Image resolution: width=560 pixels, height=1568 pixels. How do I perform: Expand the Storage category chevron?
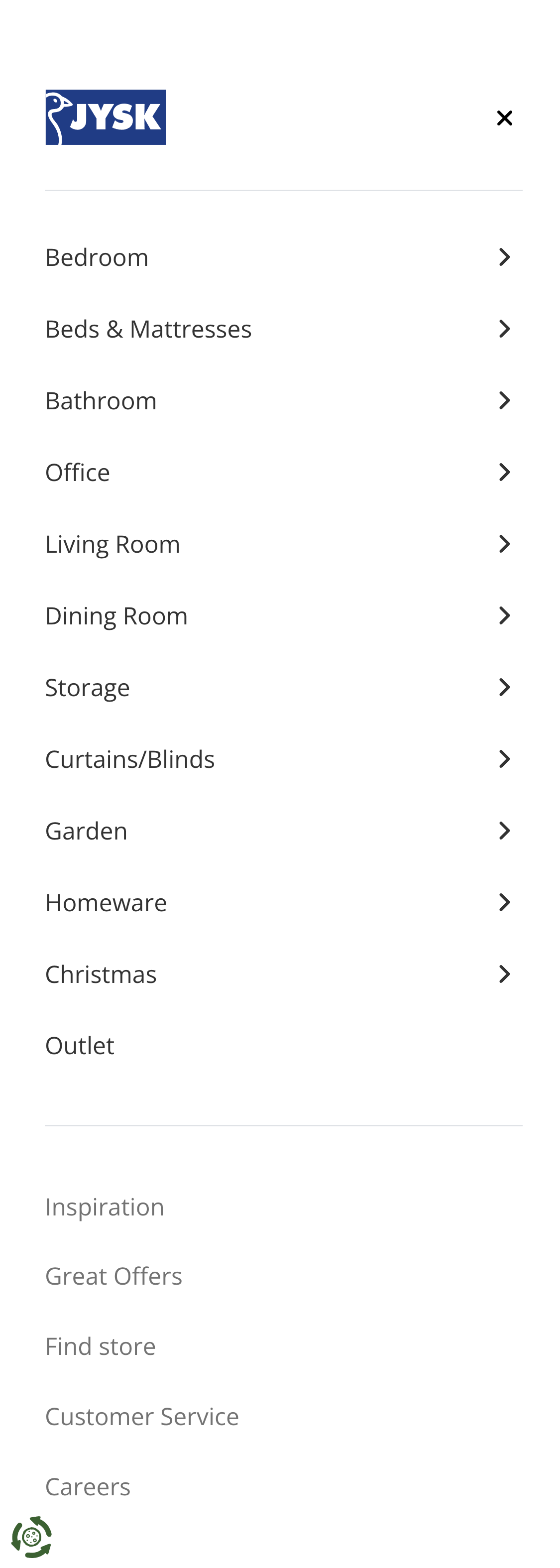(x=504, y=687)
